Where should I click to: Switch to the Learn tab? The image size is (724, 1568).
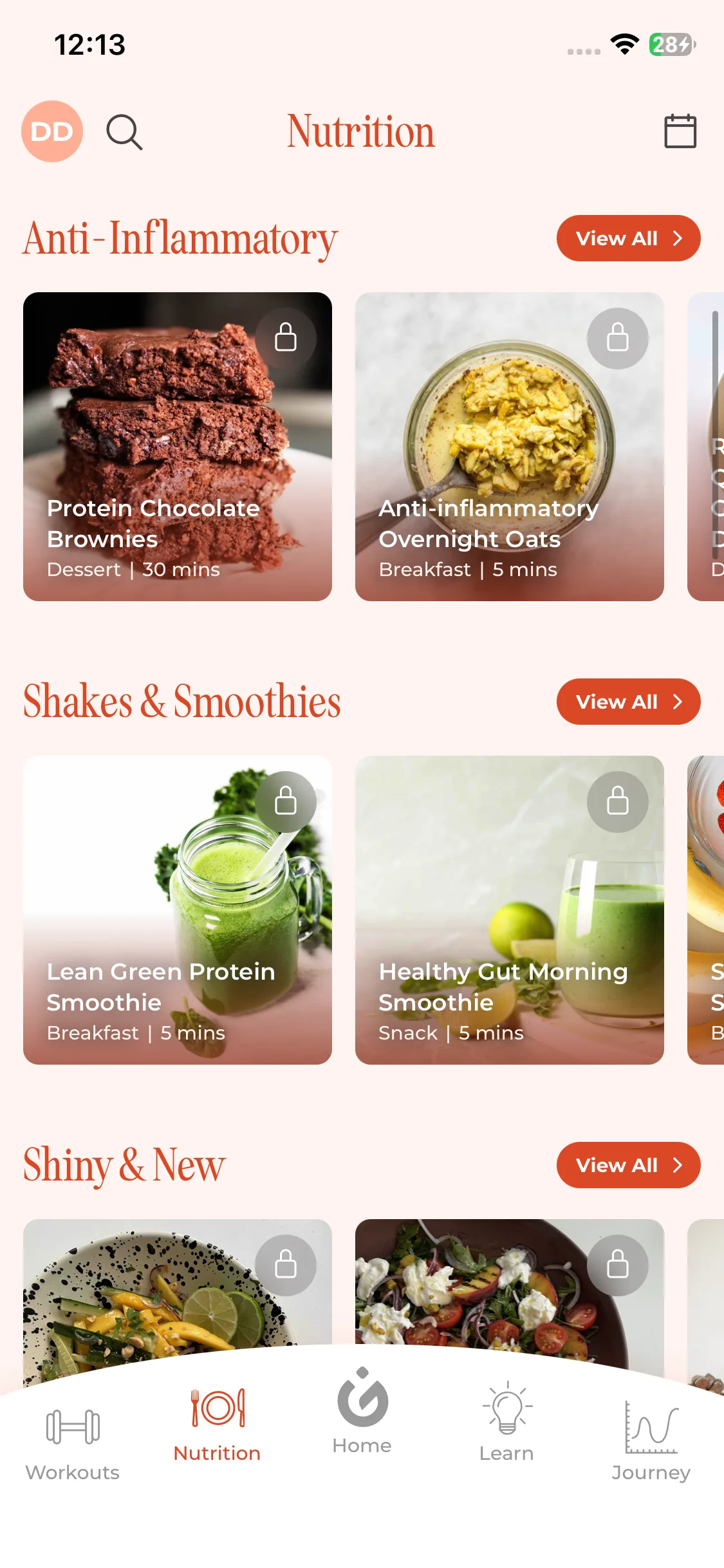click(x=507, y=1423)
